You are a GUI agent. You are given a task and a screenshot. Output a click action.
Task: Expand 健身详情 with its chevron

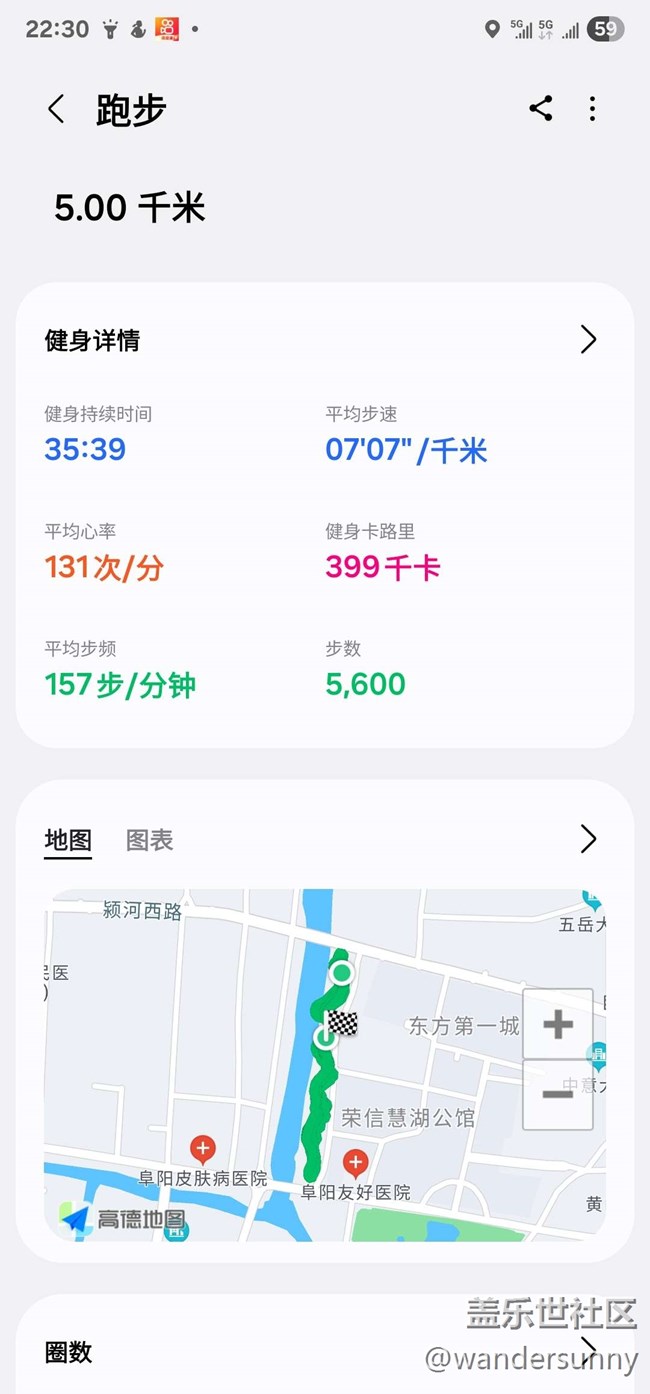pos(588,340)
